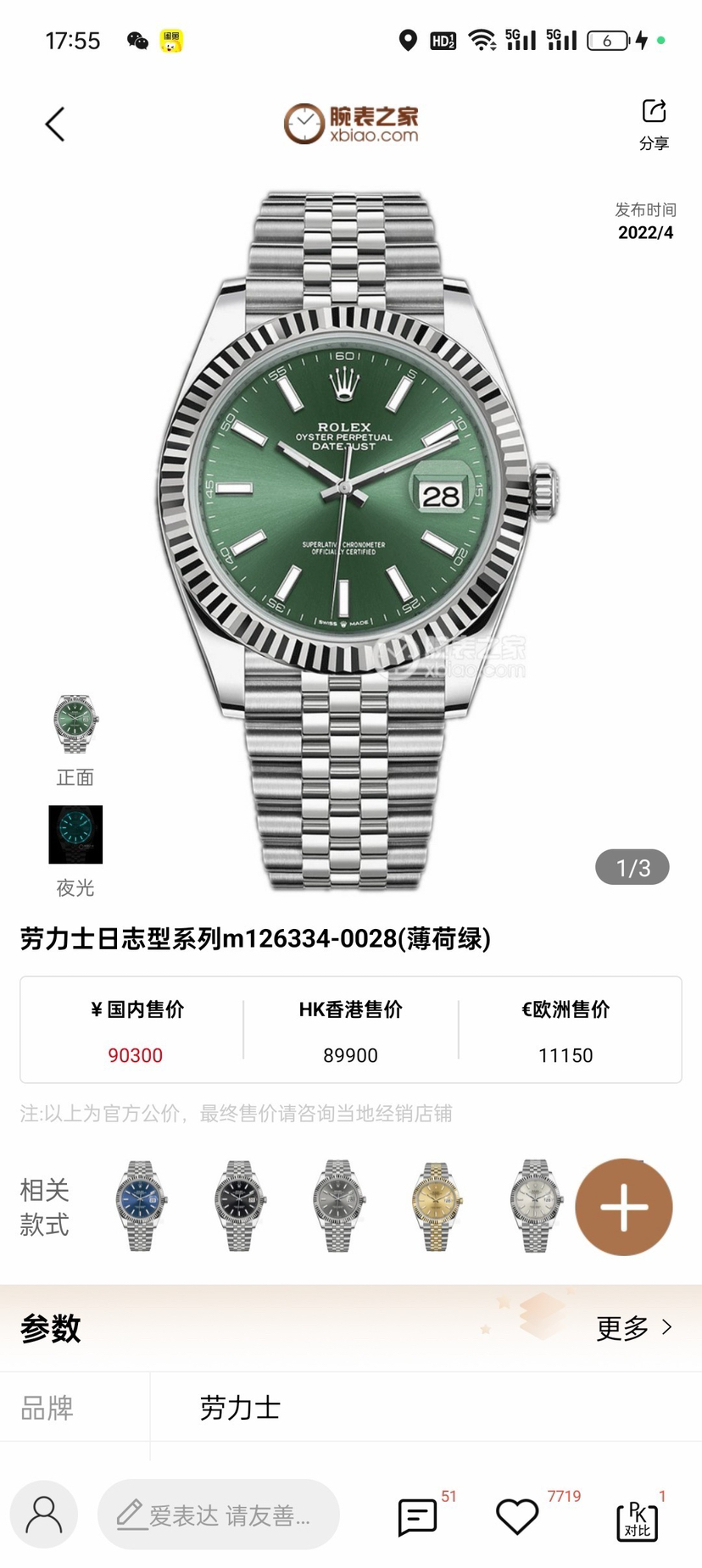Tap the brown plus floating button
702x1568 pixels.
(624, 1207)
